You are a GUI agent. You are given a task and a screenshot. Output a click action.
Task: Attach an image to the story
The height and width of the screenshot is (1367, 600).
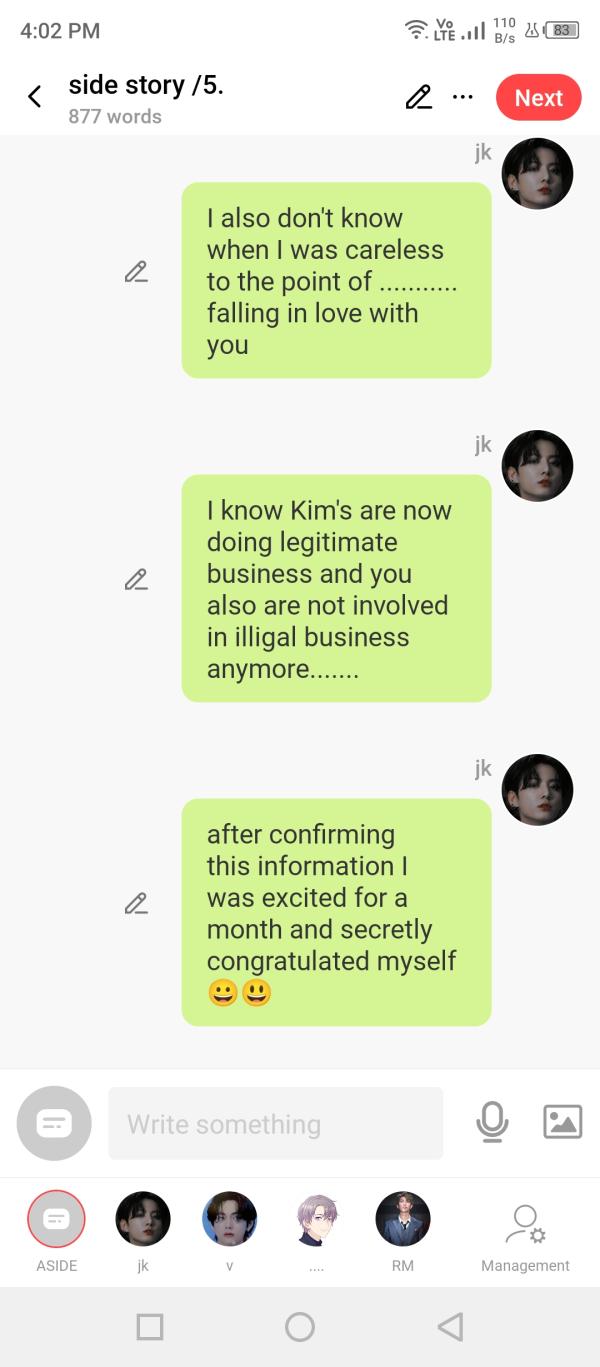pos(562,1122)
